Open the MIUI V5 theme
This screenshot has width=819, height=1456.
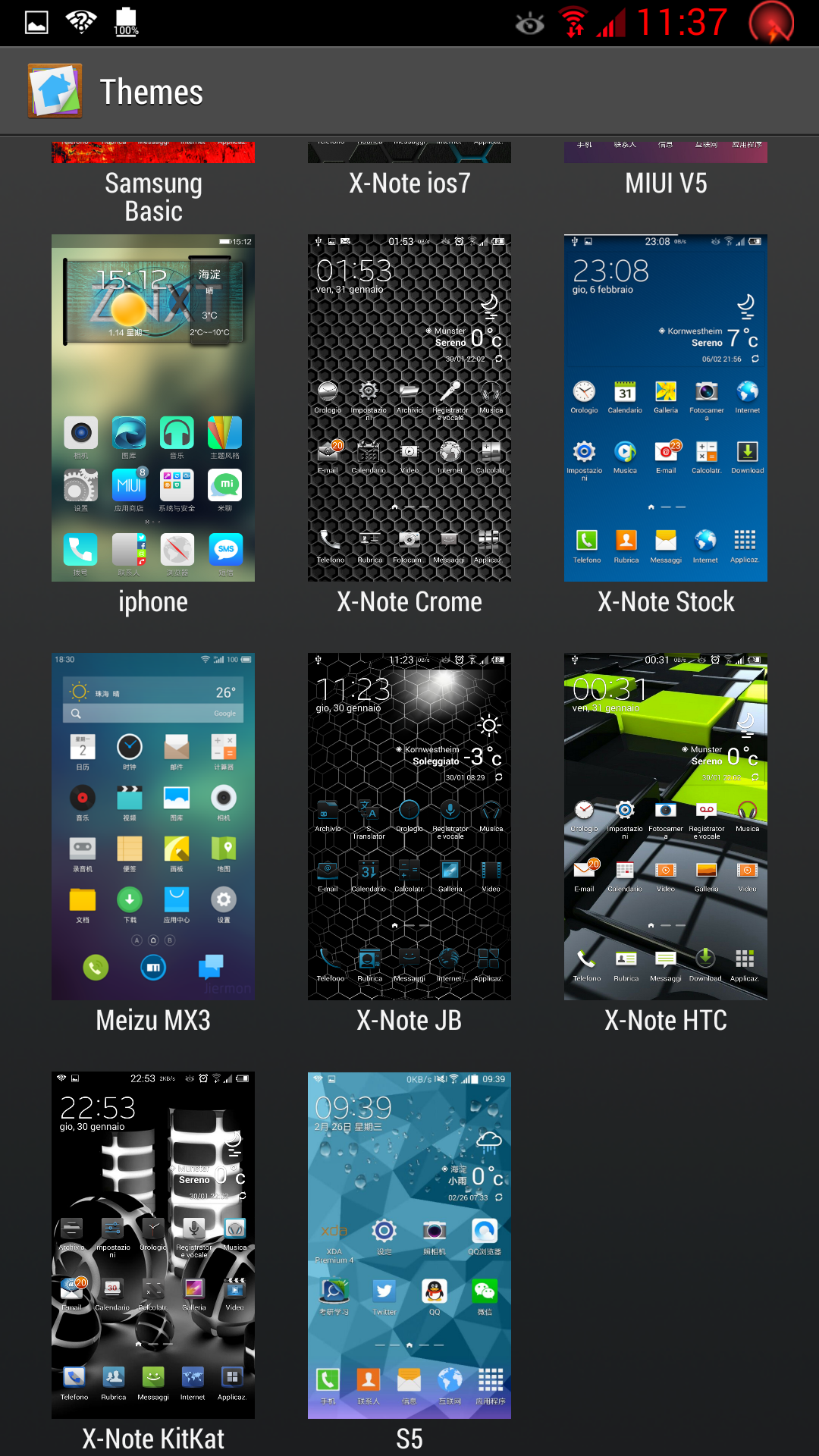click(666, 171)
